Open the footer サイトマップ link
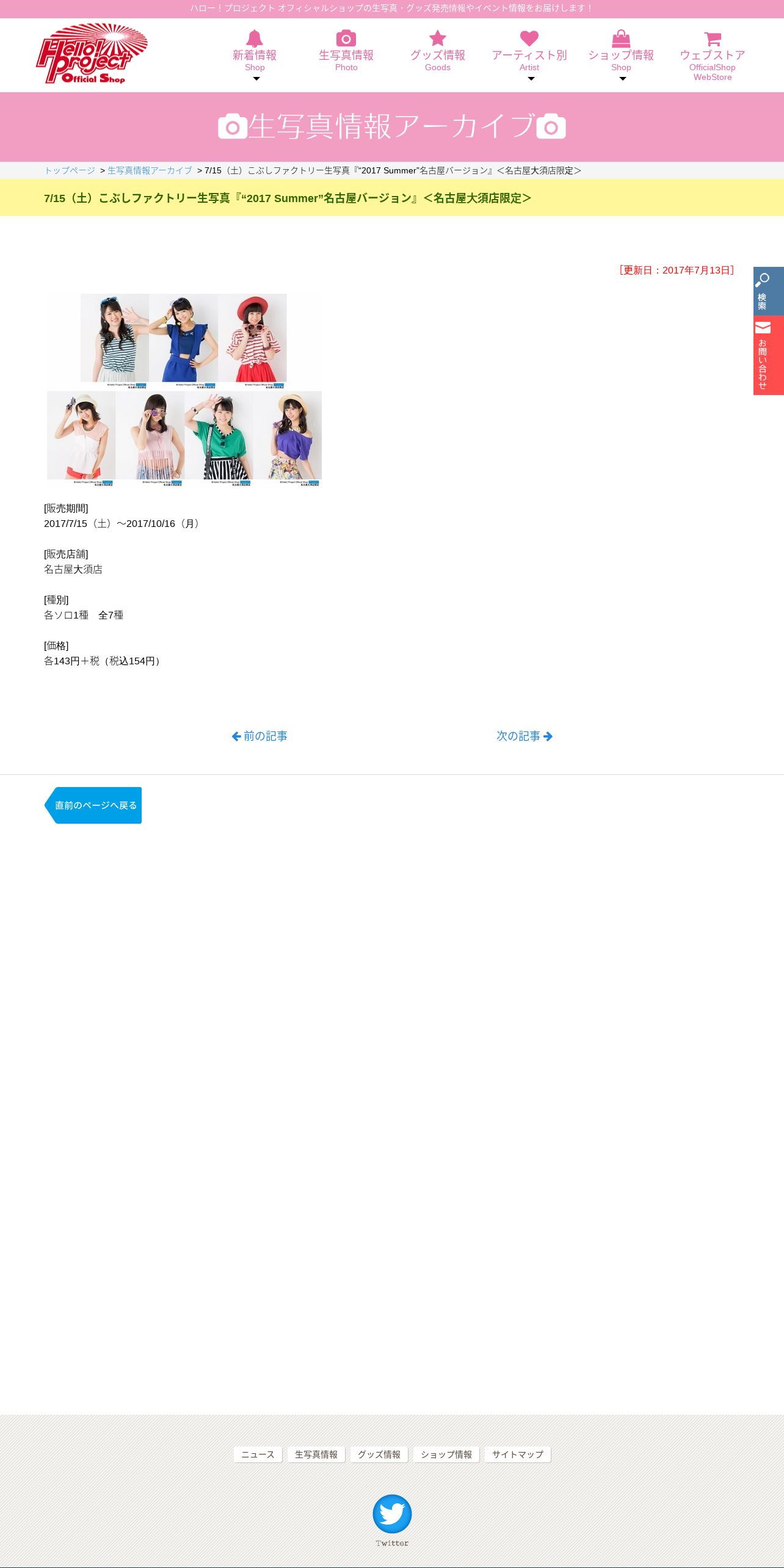This screenshot has width=784, height=1568. (x=518, y=1454)
